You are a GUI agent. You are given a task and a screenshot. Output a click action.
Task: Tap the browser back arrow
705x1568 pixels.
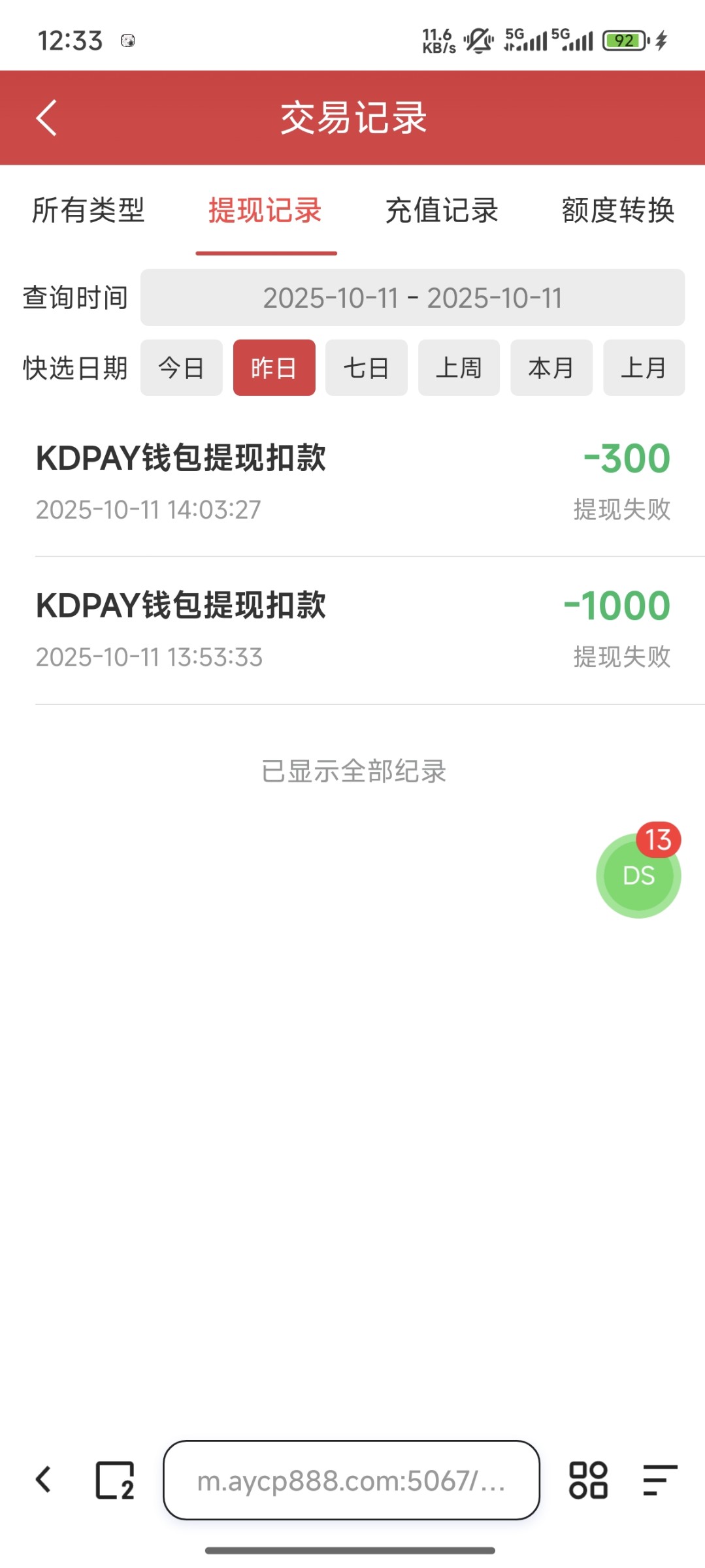click(44, 1480)
